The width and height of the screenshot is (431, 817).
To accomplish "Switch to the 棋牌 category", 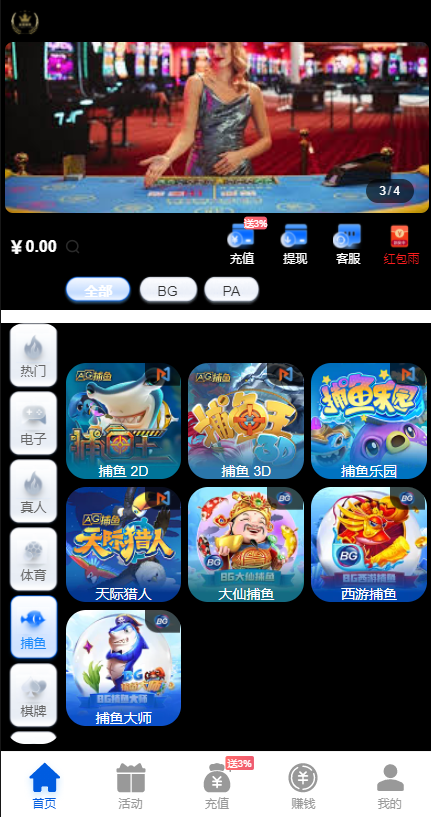I will pos(33,695).
